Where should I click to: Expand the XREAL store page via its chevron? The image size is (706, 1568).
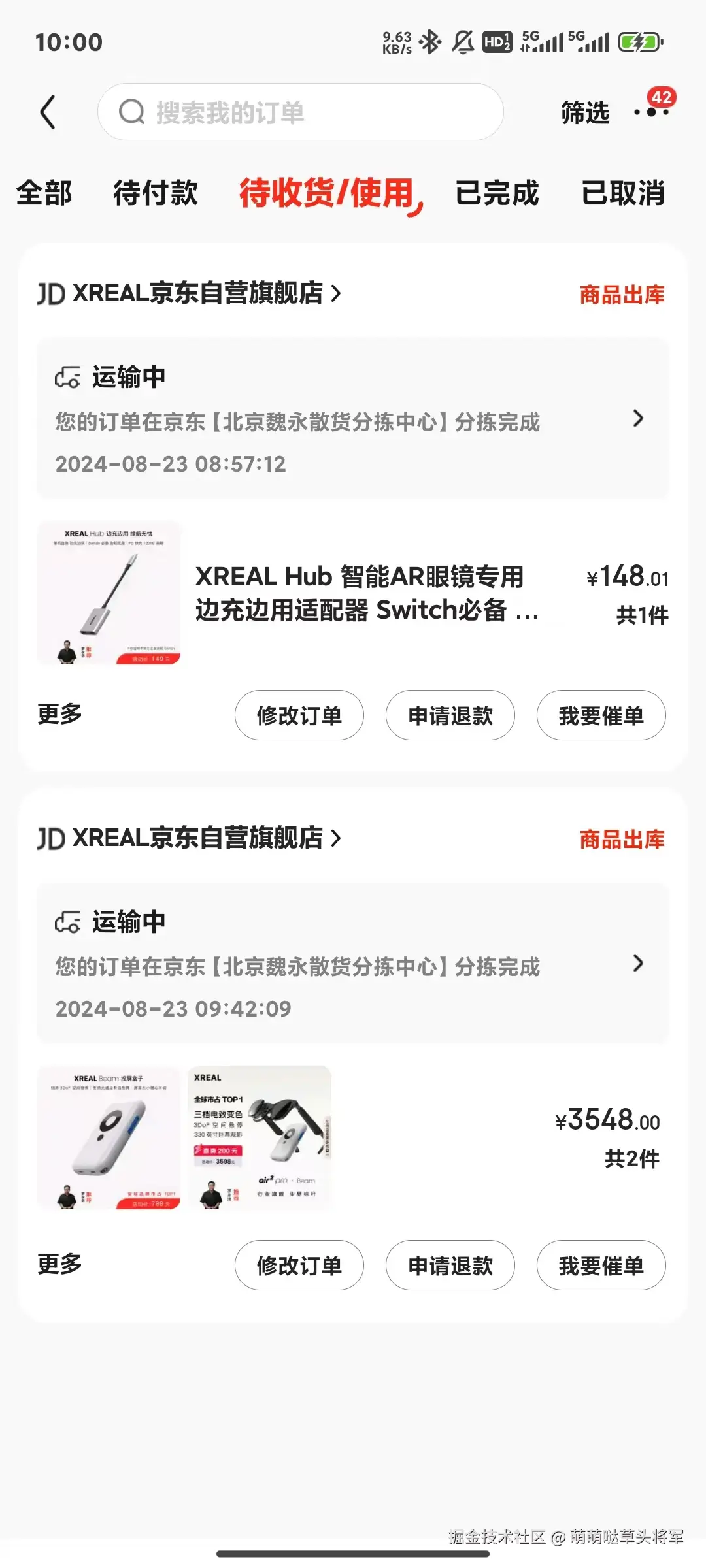pyautogui.click(x=337, y=294)
